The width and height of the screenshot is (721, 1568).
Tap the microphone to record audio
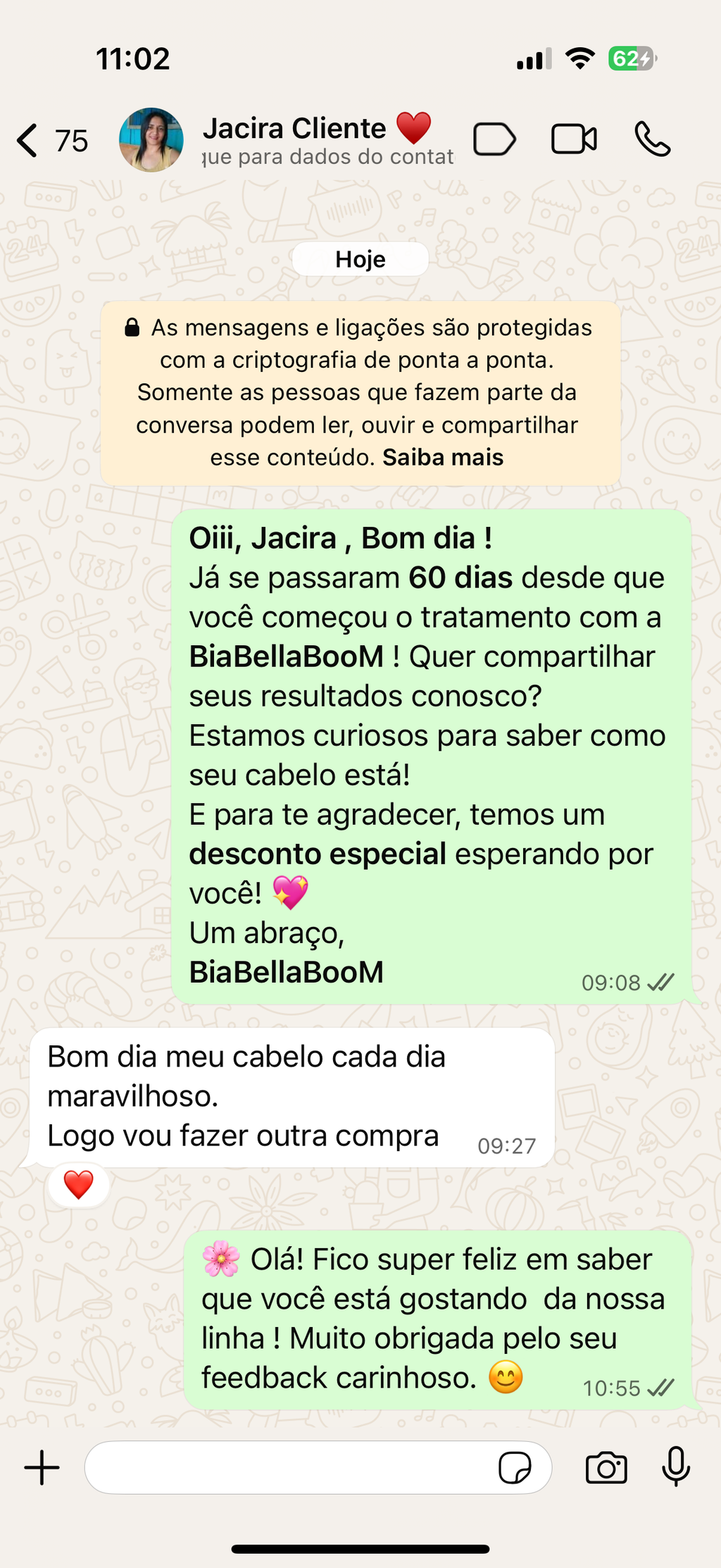pos(676,1467)
